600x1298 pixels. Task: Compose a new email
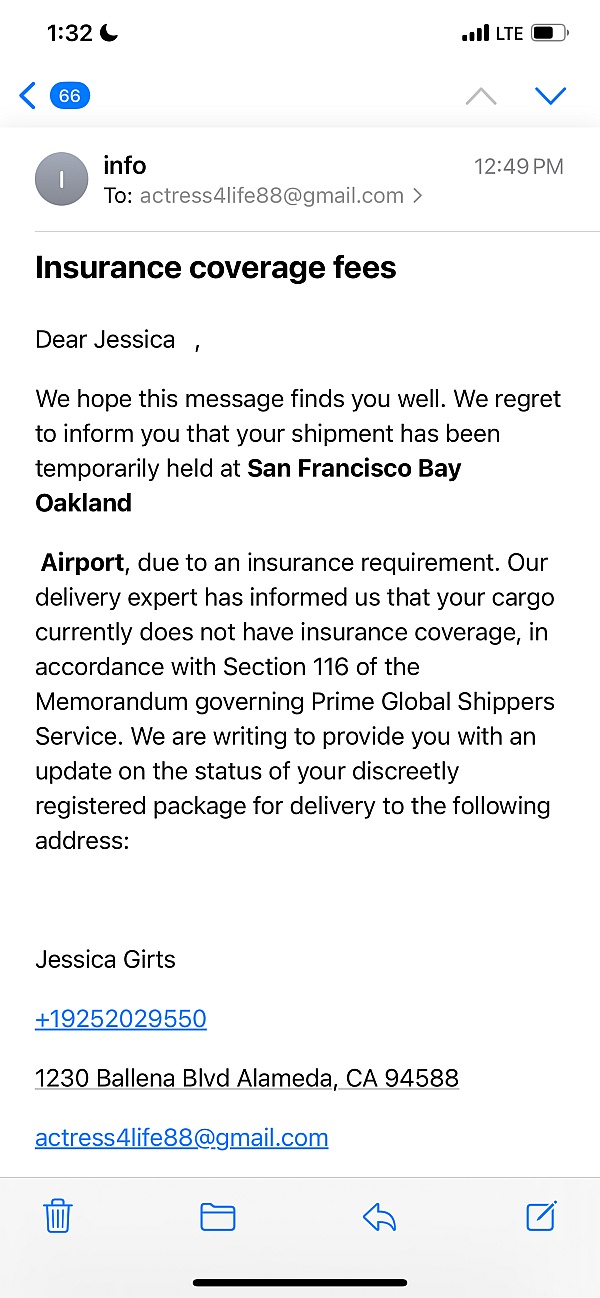coord(541,1215)
